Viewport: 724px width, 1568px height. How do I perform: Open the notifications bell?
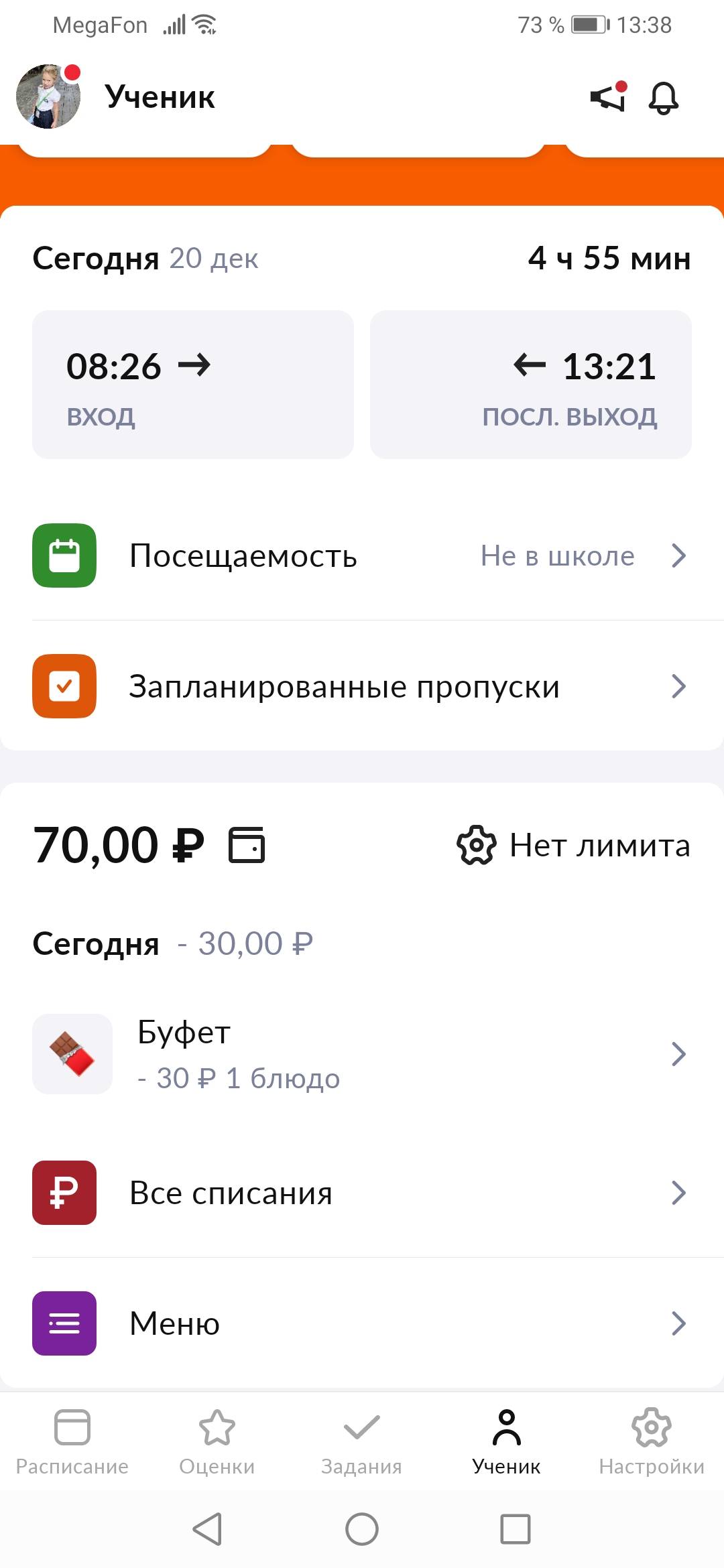(x=663, y=98)
